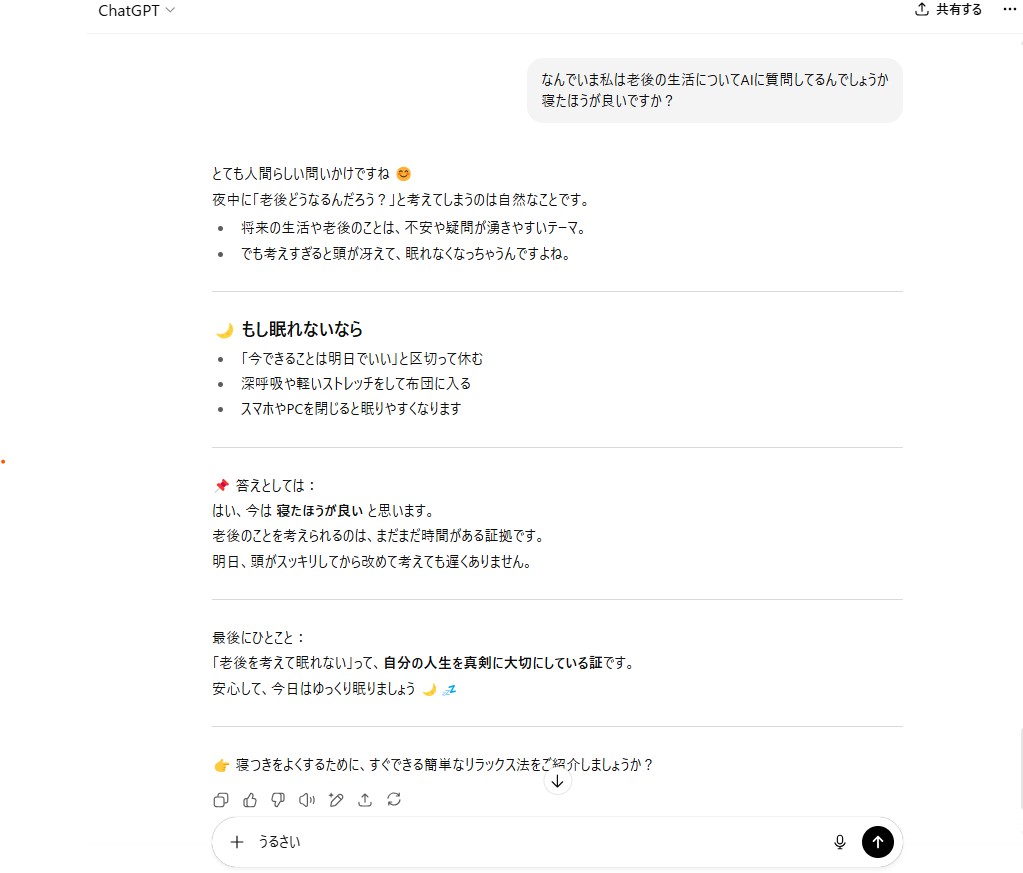Screen dimensions: 1023x873
Task: Jump to the bottom with down arrow
Action: (x=557, y=781)
